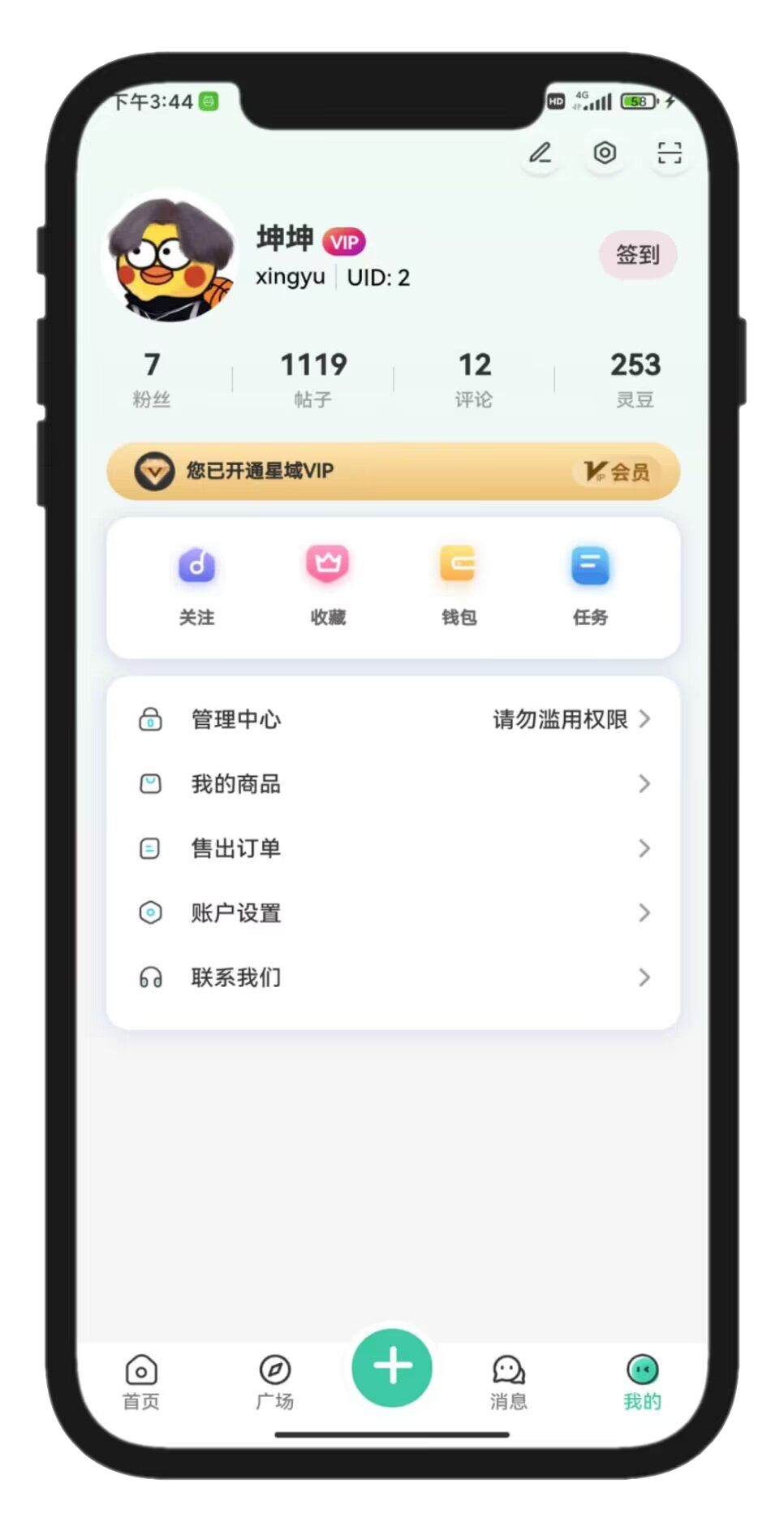Open the scan QR code icon
This screenshot has width=784, height=1531.
(x=670, y=153)
